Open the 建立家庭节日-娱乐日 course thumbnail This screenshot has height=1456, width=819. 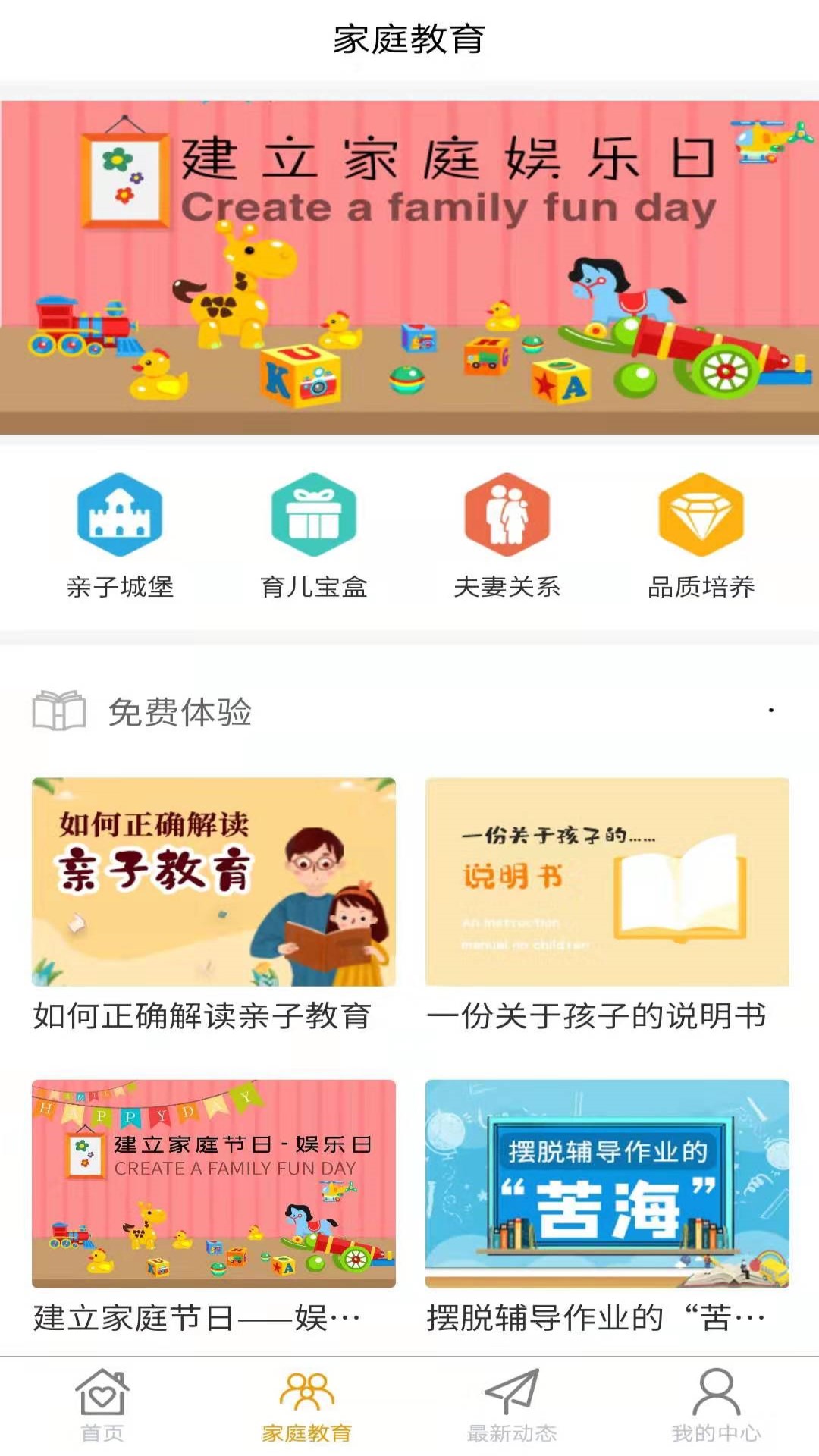click(212, 1183)
